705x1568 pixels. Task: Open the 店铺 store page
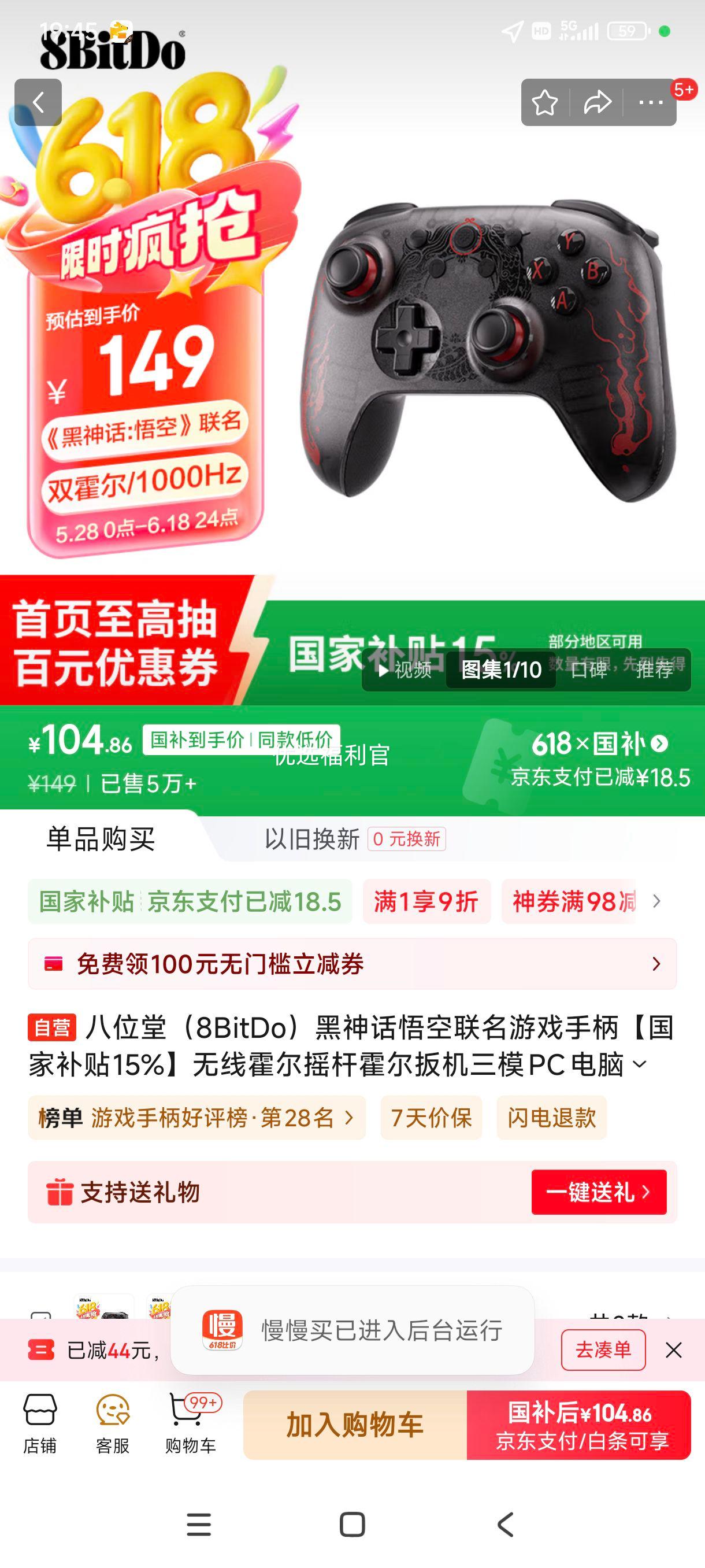click(40, 1425)
